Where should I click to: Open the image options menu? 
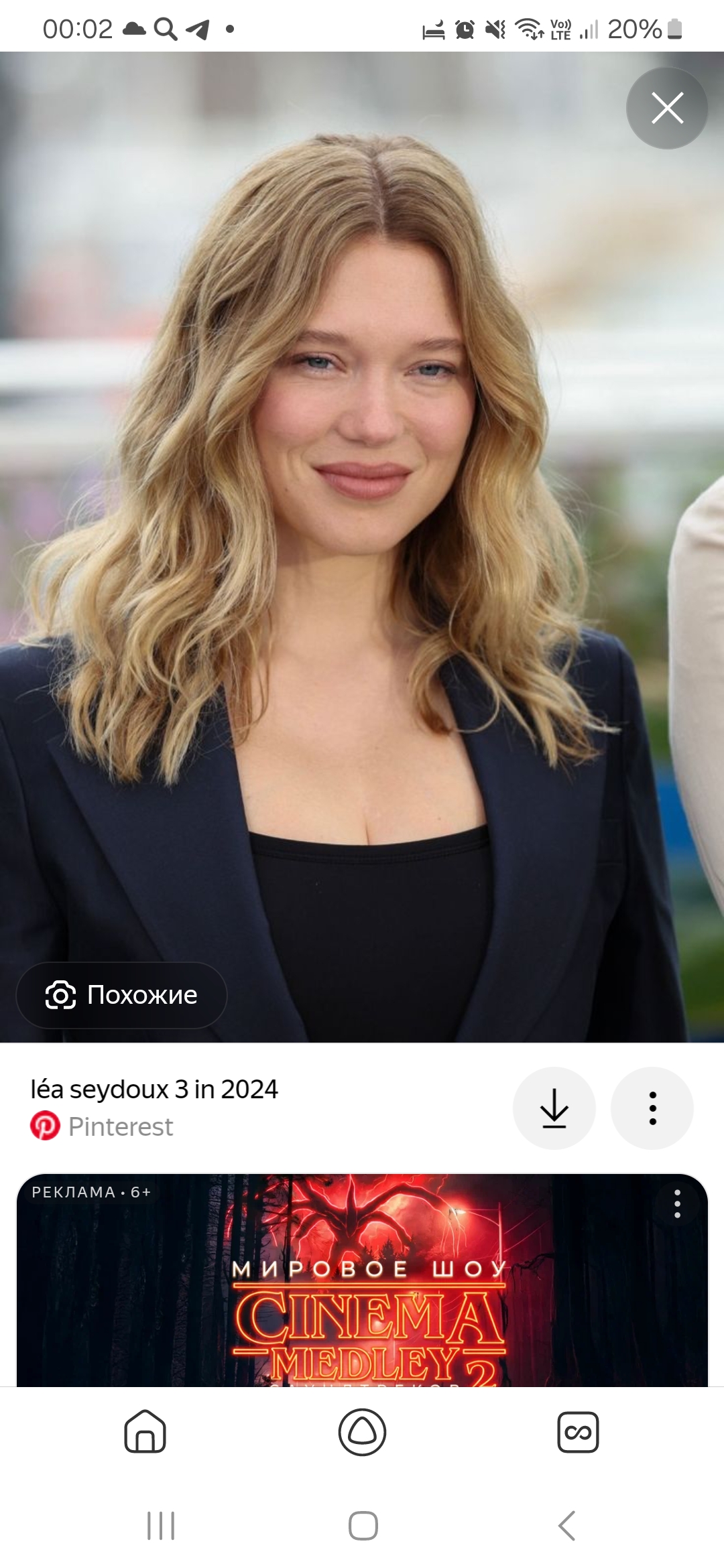[x=652, y=1108]
